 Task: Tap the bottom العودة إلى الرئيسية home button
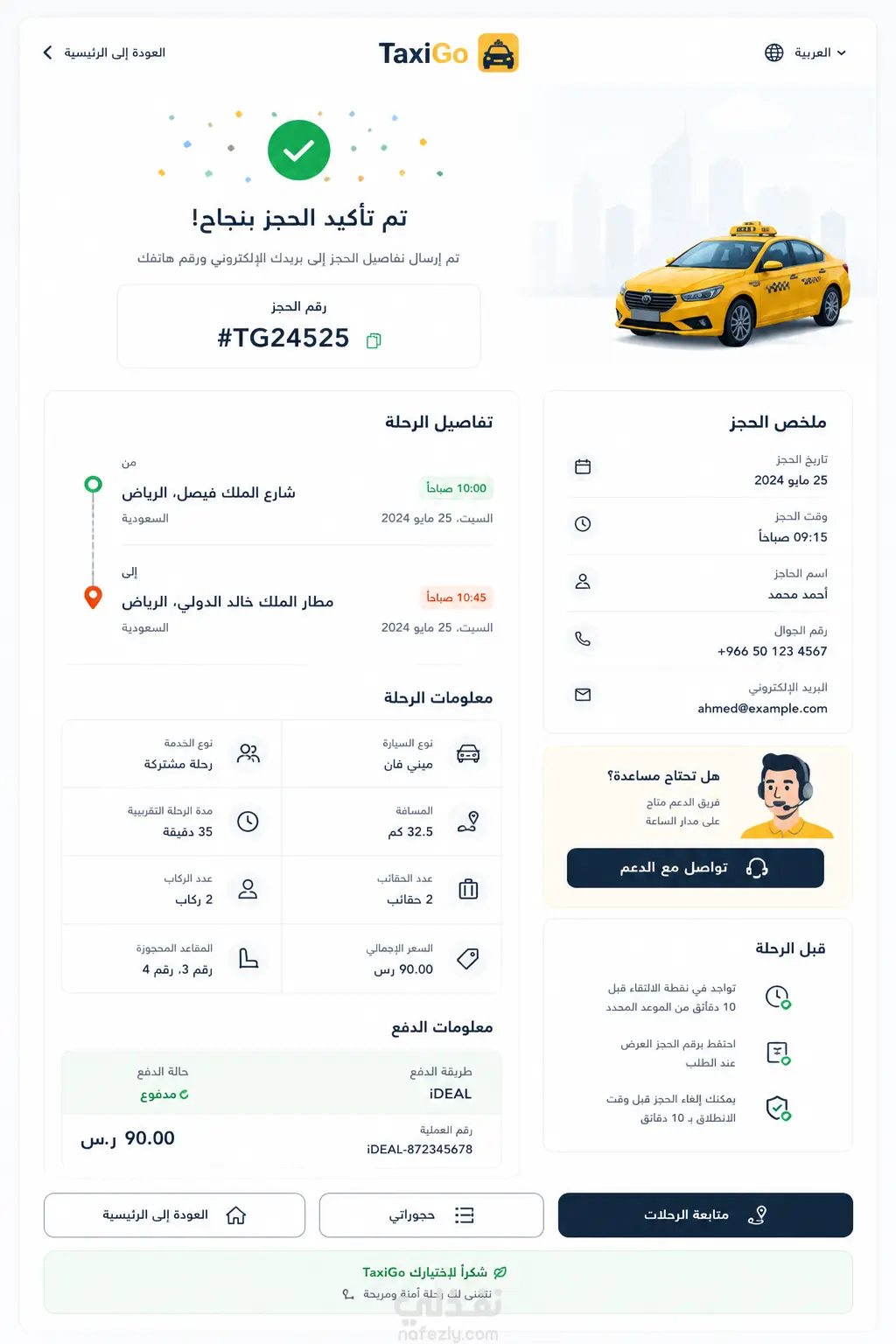click(174, 1214)
